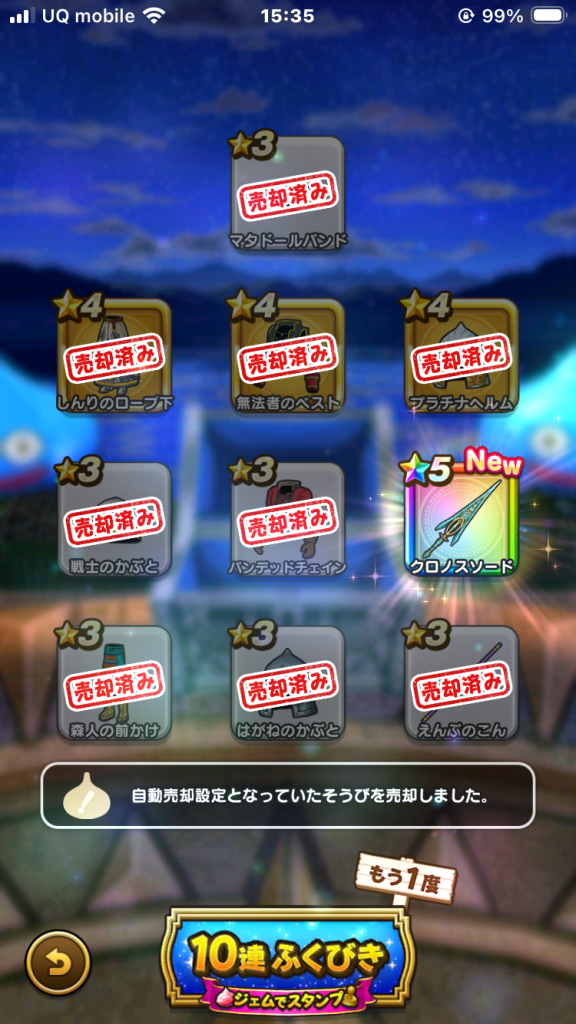The image size is (576, 1024).
Task: Tap the 戦士のかぶと tile
Action: (x=115, y=519)
